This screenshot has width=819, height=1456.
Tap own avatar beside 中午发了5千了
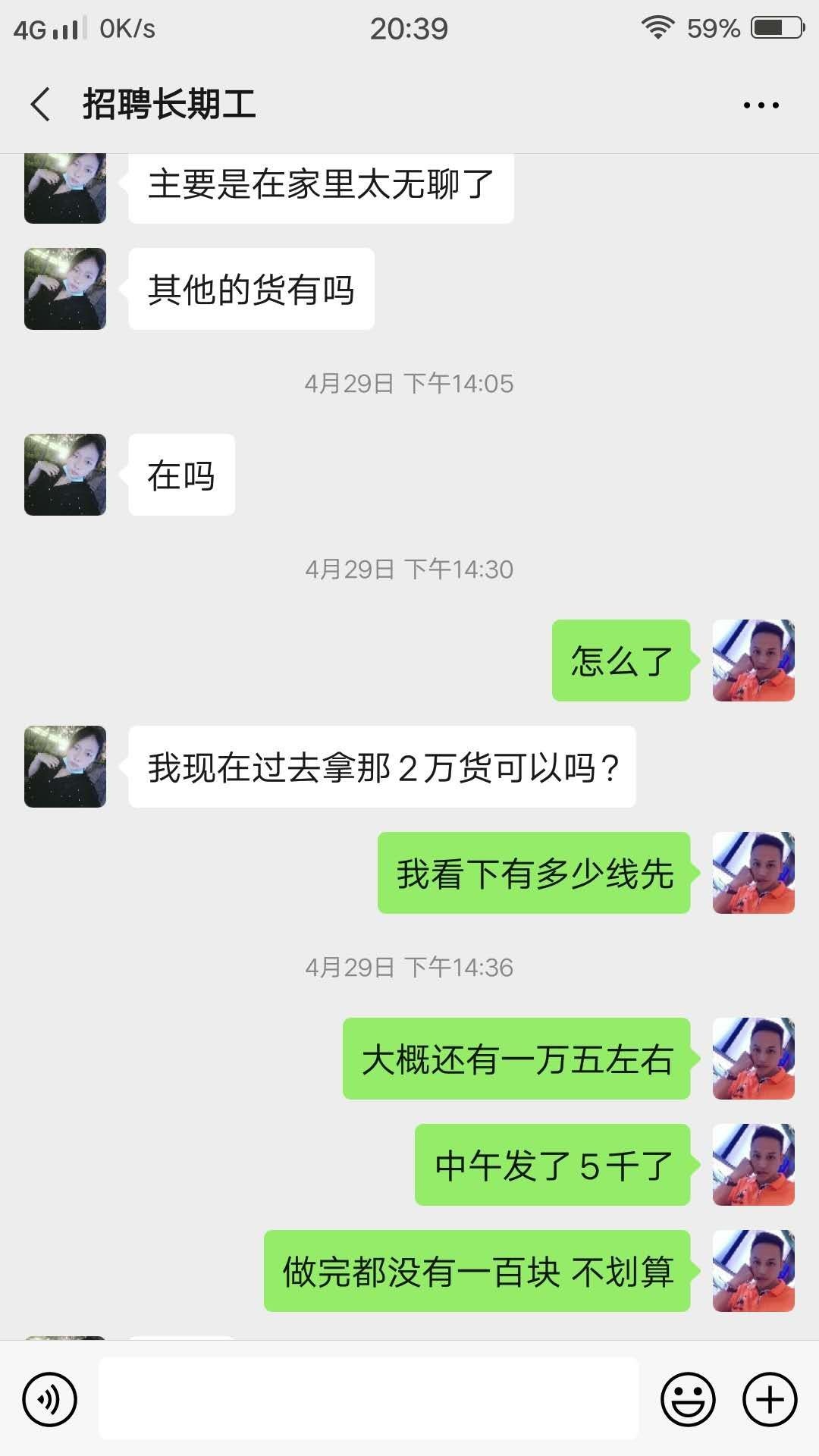pos(753,1165)
